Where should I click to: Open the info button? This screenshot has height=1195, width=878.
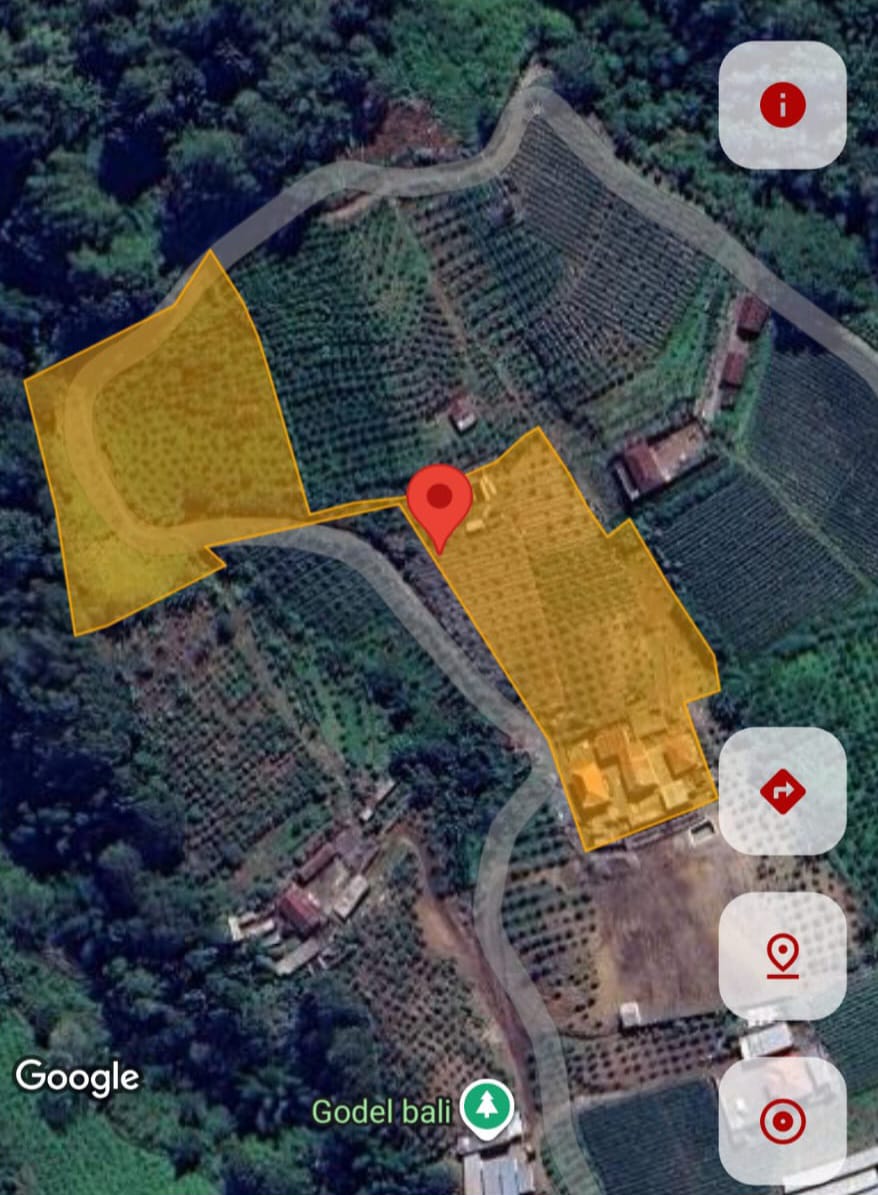pos(783,105)
